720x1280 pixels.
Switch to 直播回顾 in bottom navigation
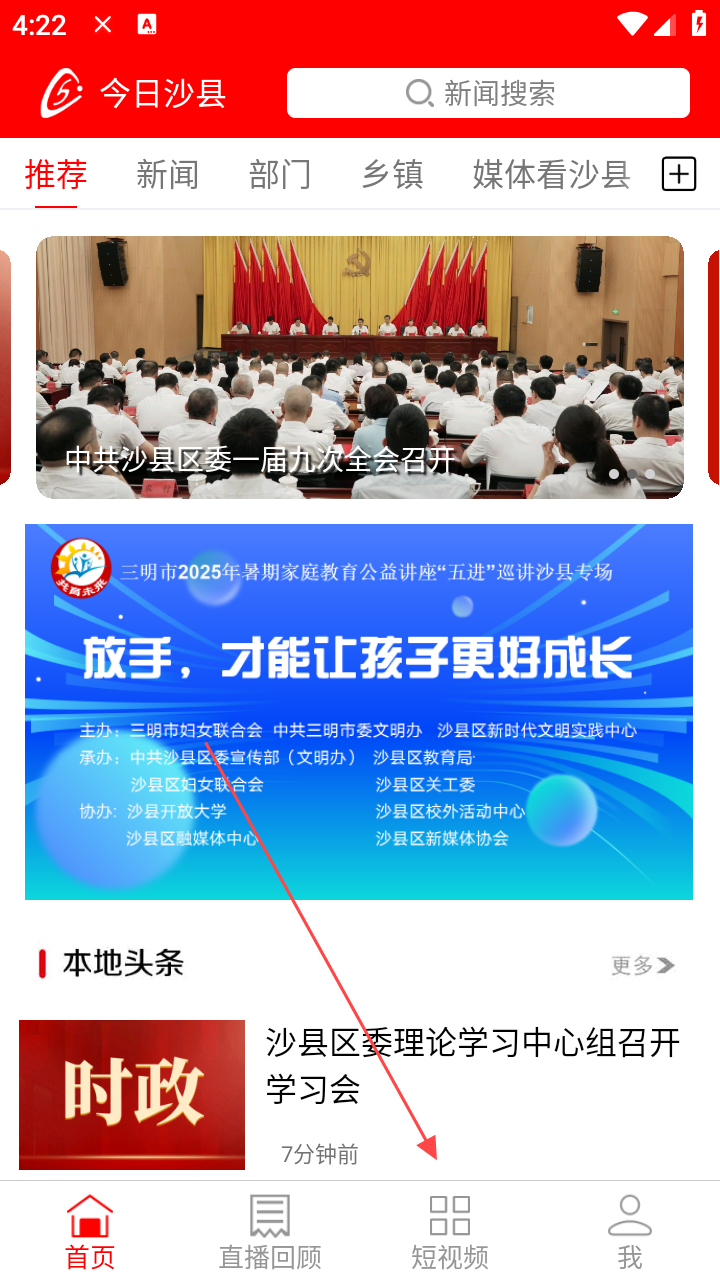click(270, 1231)
